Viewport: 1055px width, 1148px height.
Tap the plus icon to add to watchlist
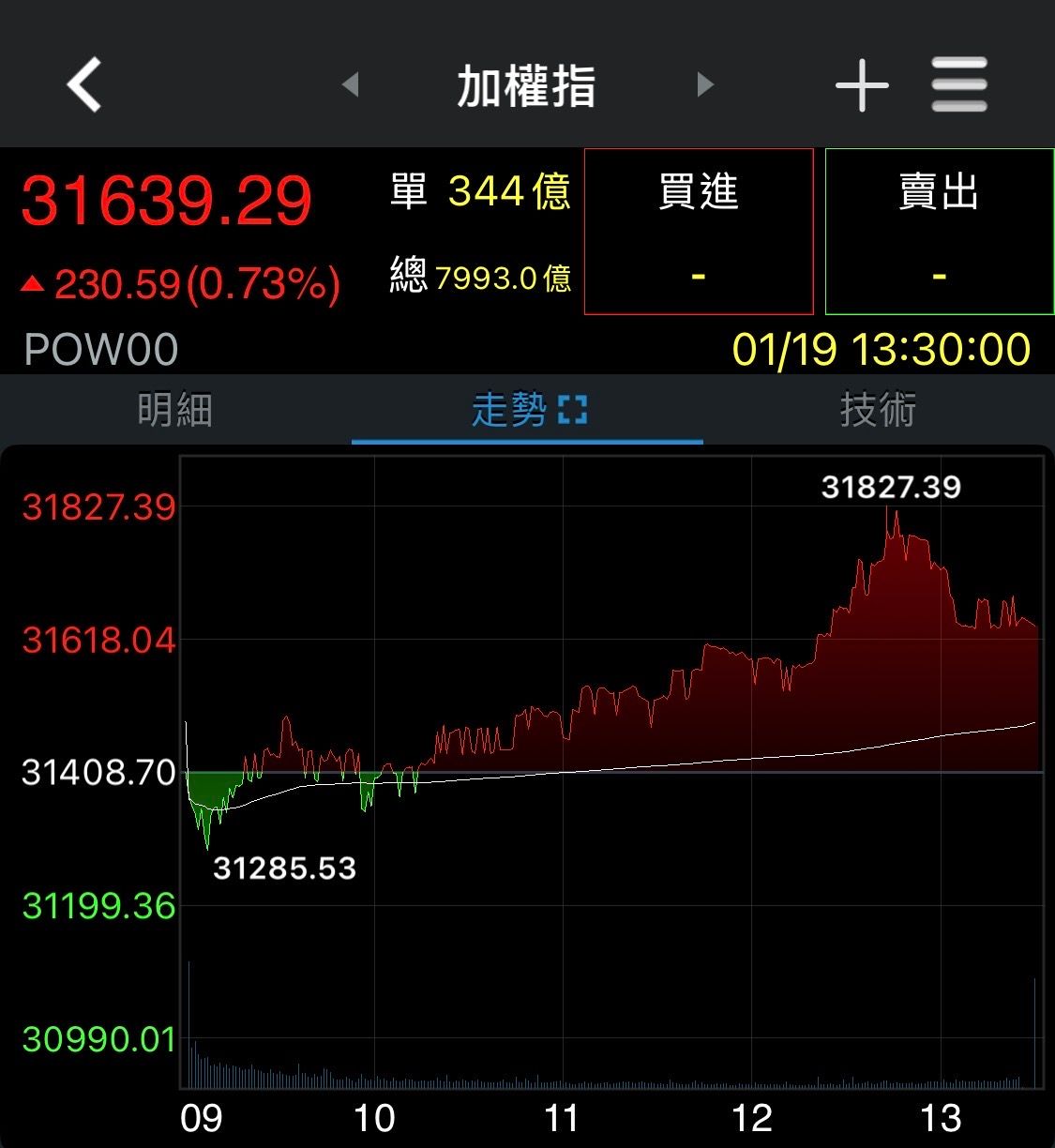pyautogui.click(x=860, y=84)
